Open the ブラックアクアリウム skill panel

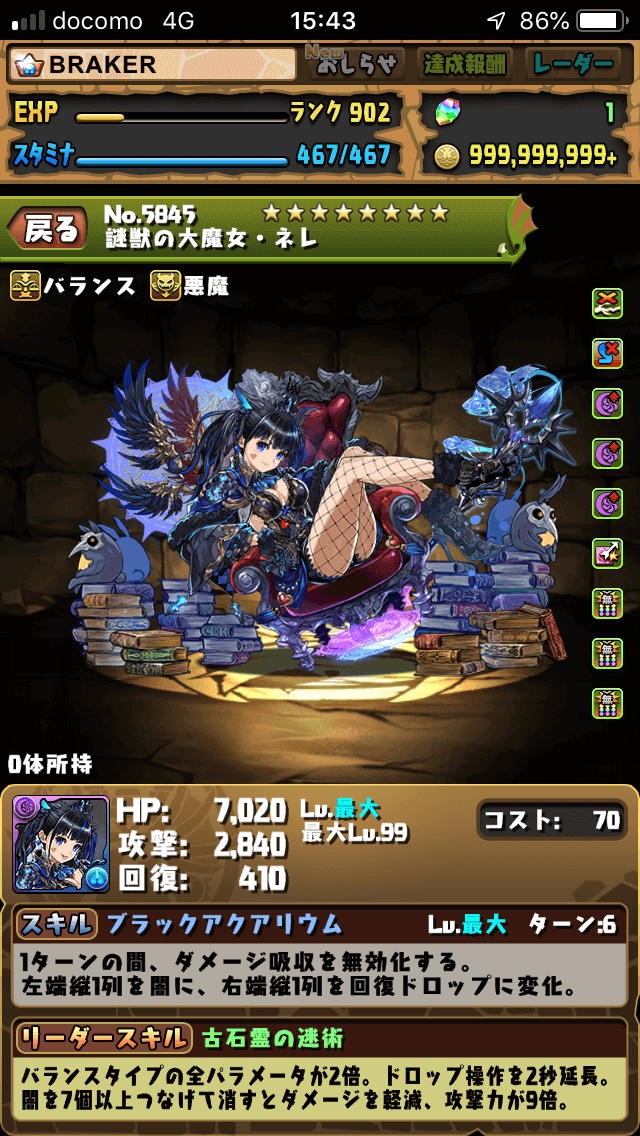pos(320,955)
